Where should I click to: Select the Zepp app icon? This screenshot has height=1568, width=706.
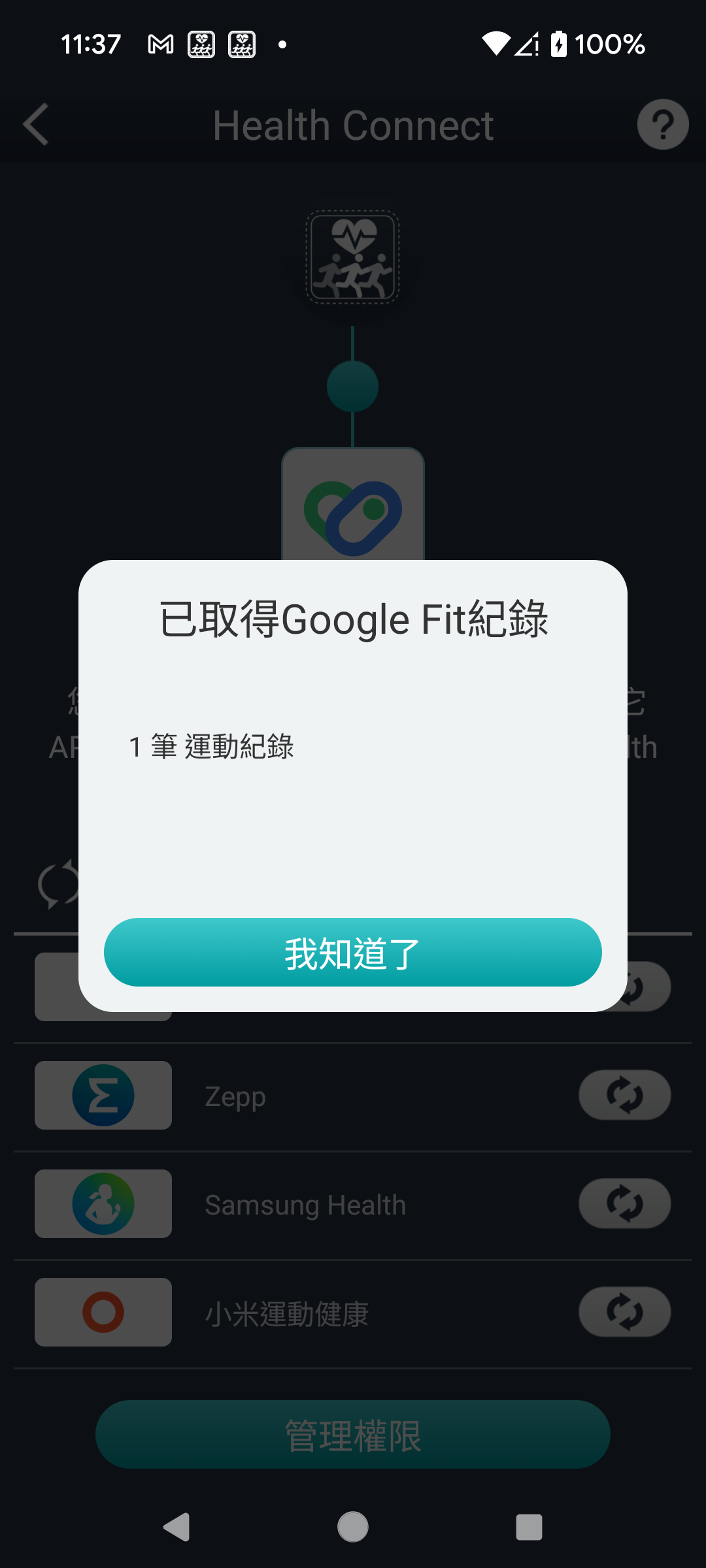[103, 1096]
